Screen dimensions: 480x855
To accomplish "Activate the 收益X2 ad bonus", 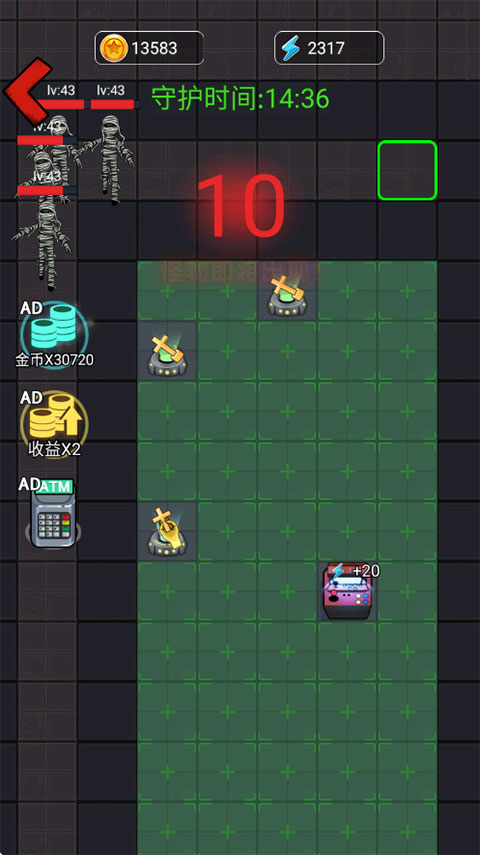I will tap(53, 424).
